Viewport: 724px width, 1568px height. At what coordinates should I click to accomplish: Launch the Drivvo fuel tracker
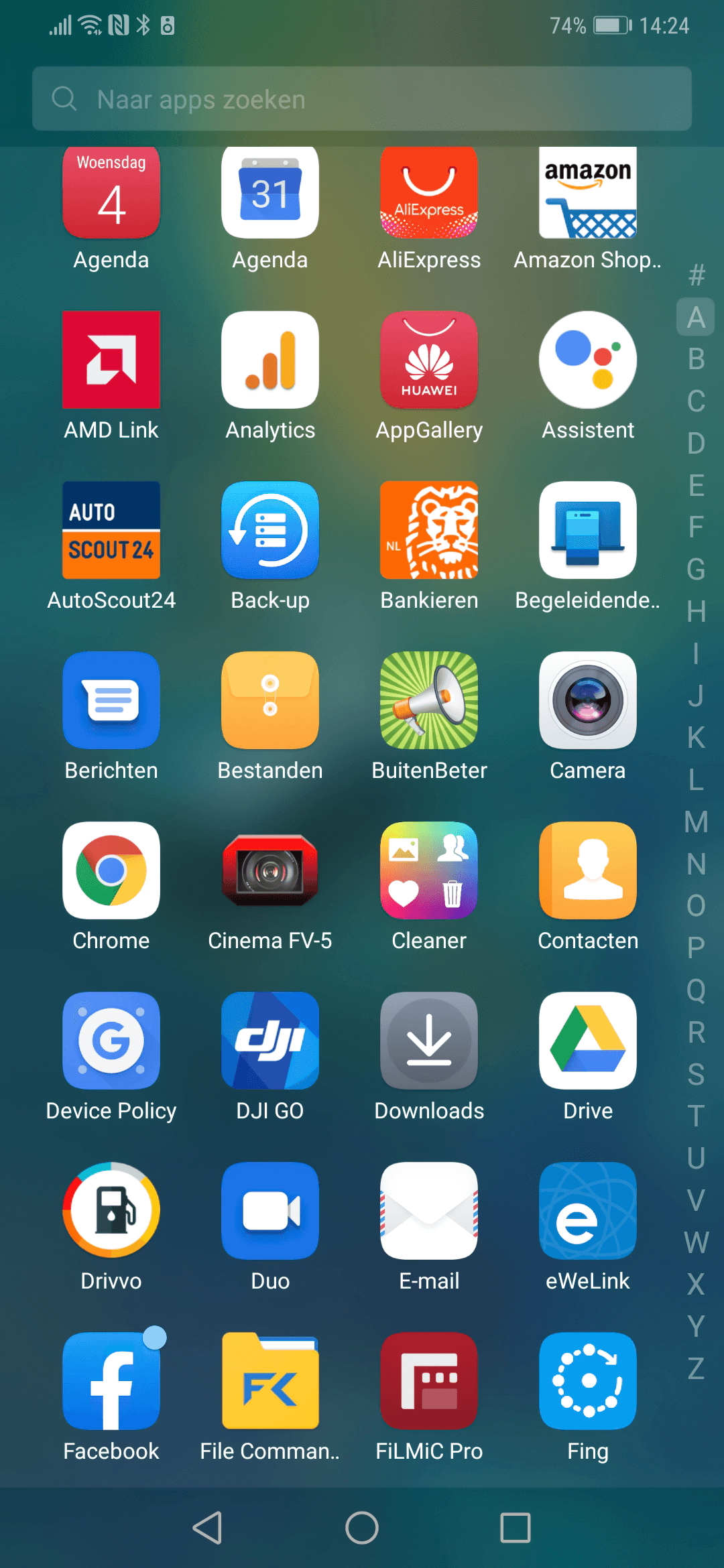(111, 1211)
